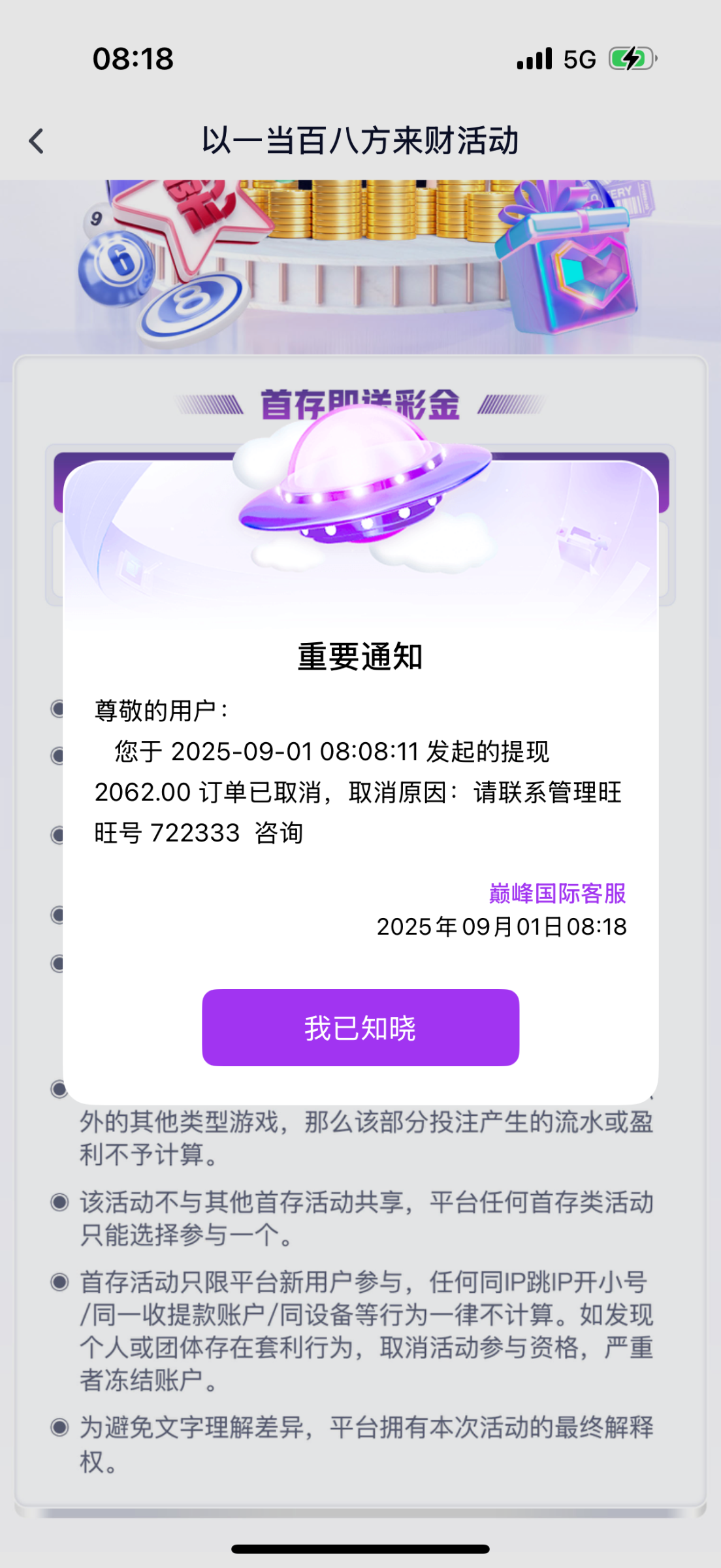
Task: Tap the battery charging icon in status bar
Action: point(632,59)
